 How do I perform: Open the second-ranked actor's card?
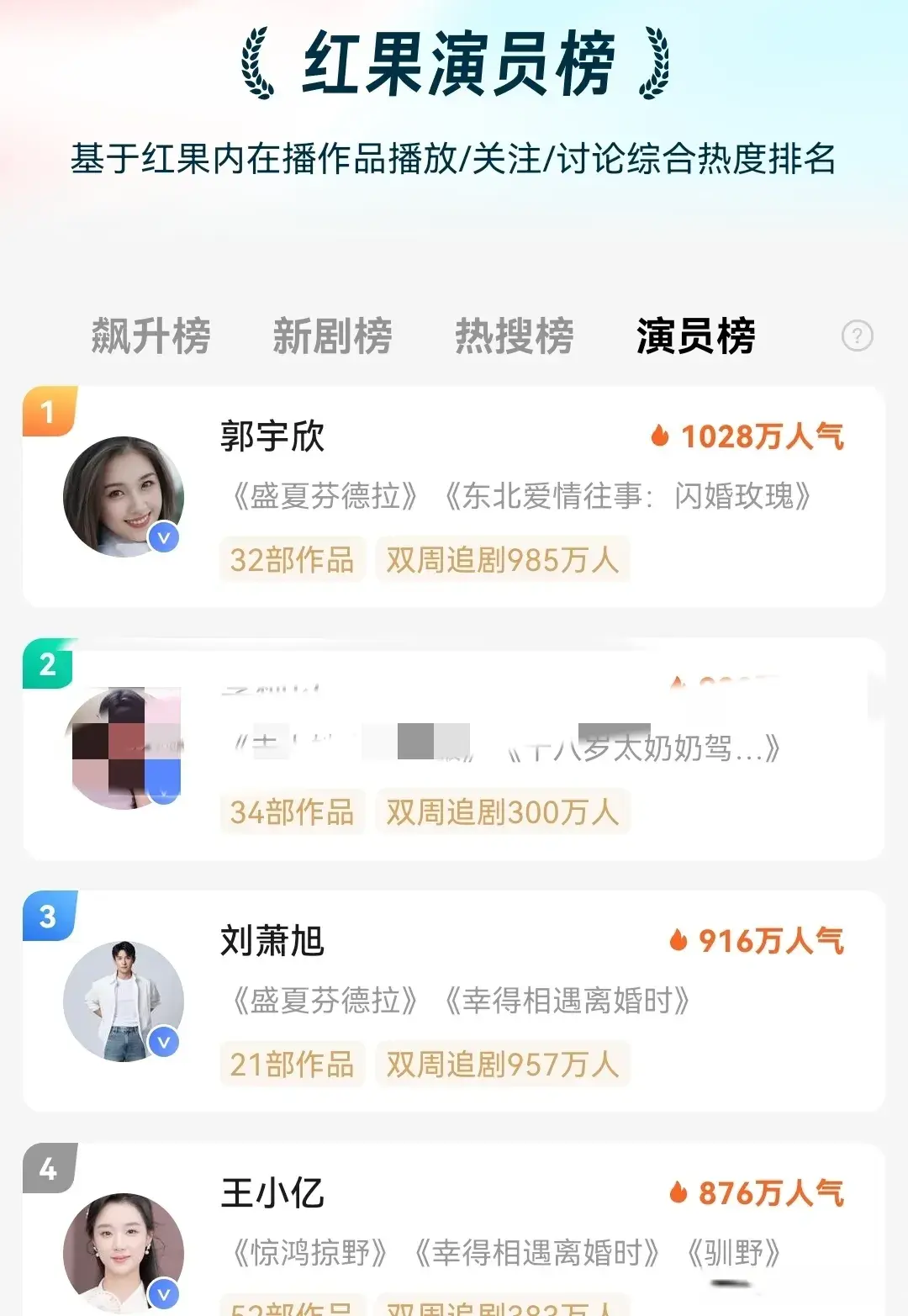[x=454, y=748]
